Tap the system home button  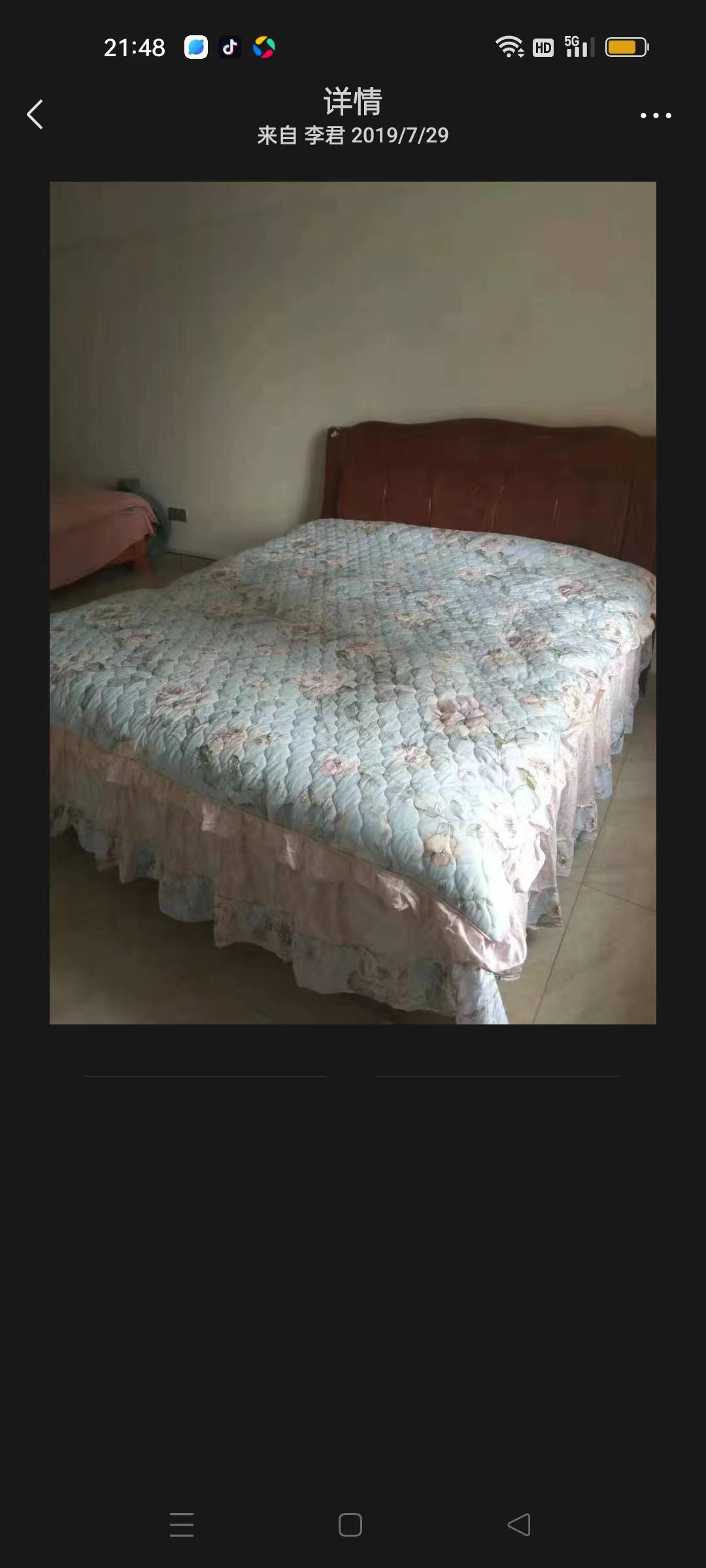(x=350, y=1525)
